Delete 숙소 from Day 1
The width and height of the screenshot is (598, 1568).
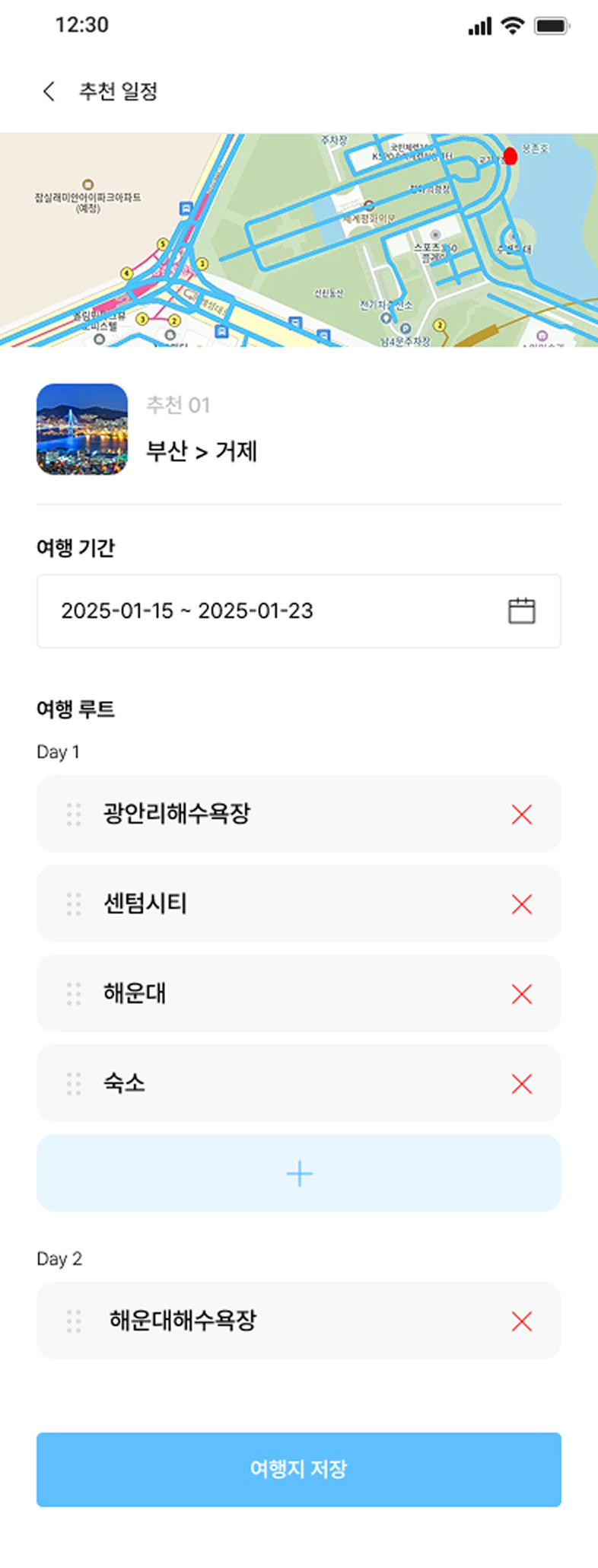coord(522,1084)
